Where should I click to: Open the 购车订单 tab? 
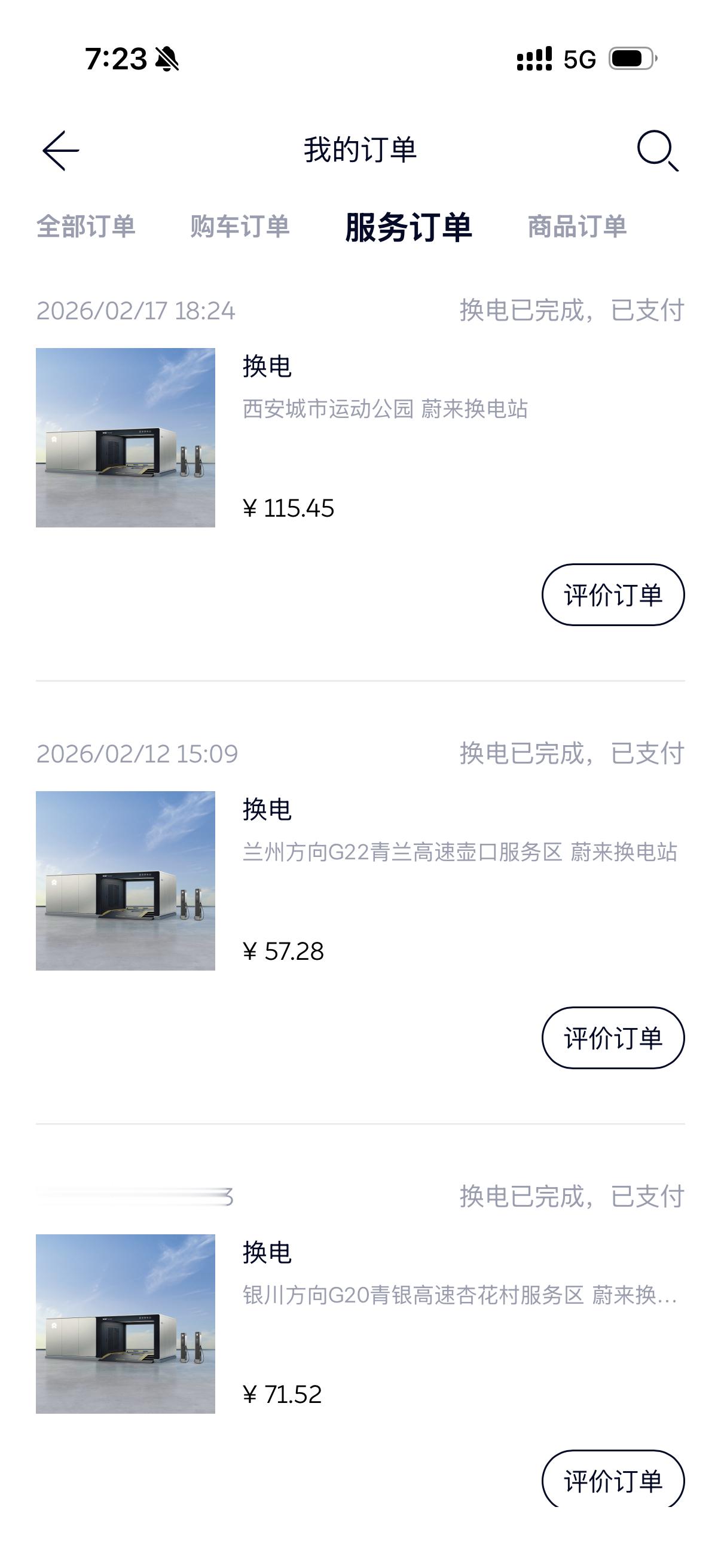click(x=240, y=227)
